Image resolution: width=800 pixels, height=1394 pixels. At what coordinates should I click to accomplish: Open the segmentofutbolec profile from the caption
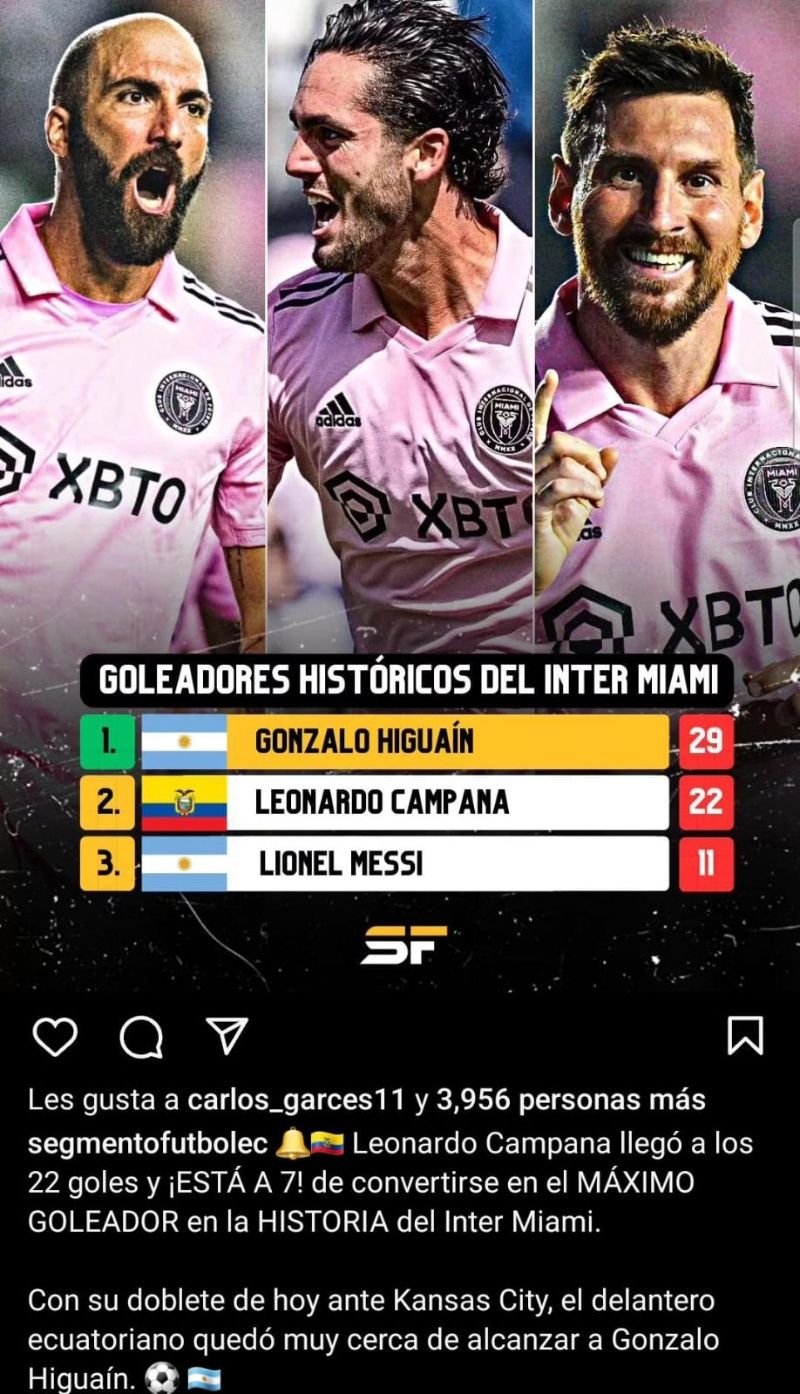click(x=148, y=1143)
